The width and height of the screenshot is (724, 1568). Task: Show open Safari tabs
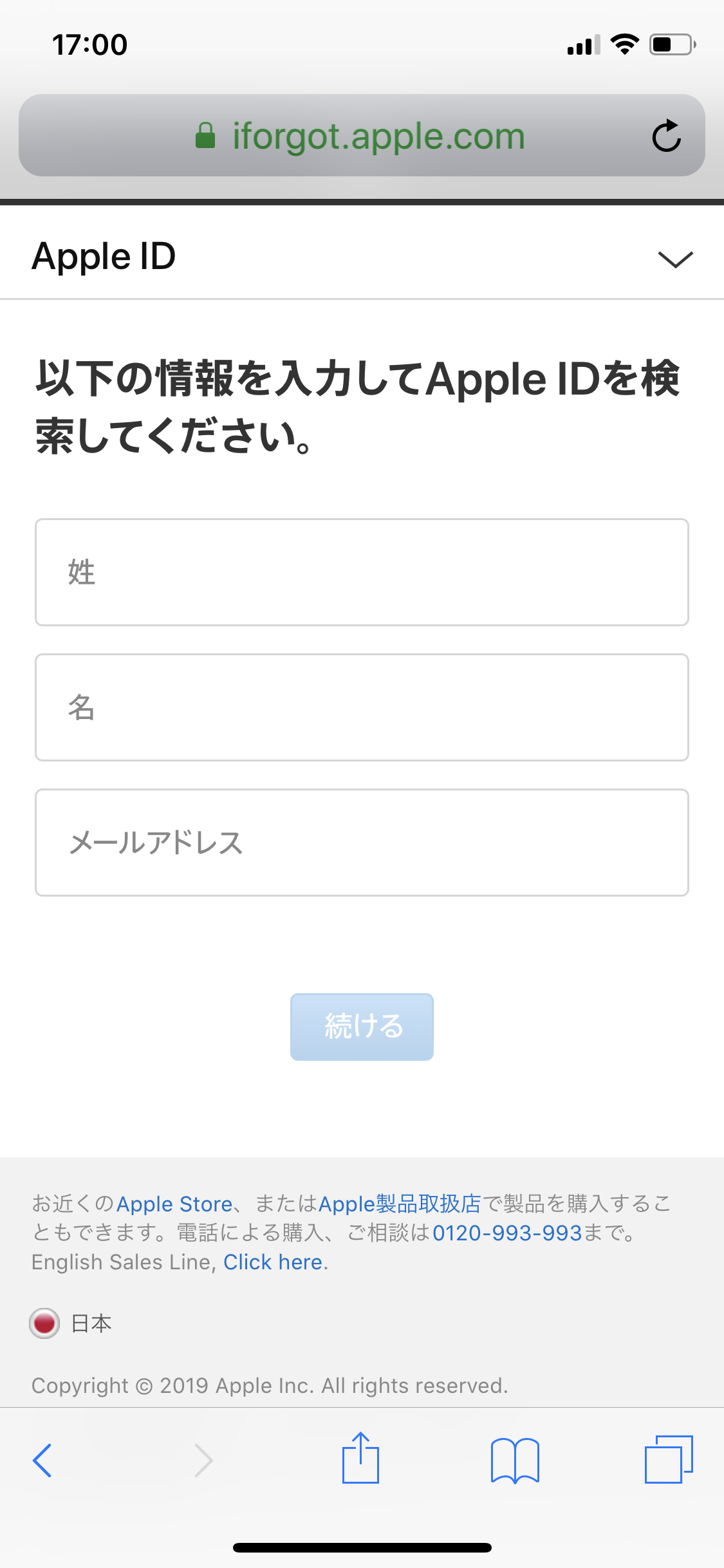(669, 1459)
